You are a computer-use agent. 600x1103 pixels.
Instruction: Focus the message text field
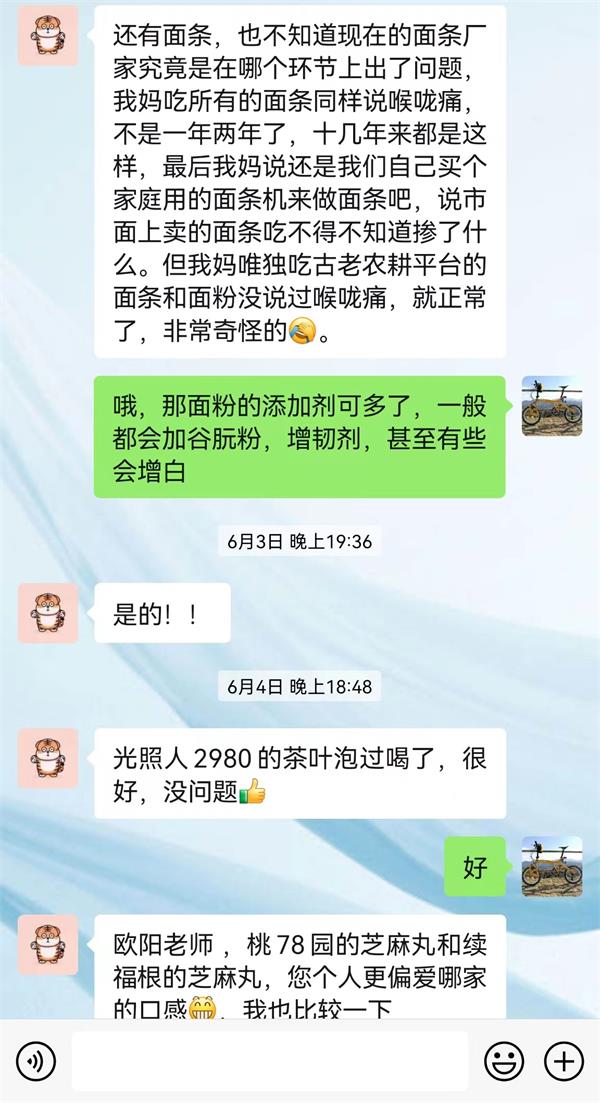[x=270, y=1060]
